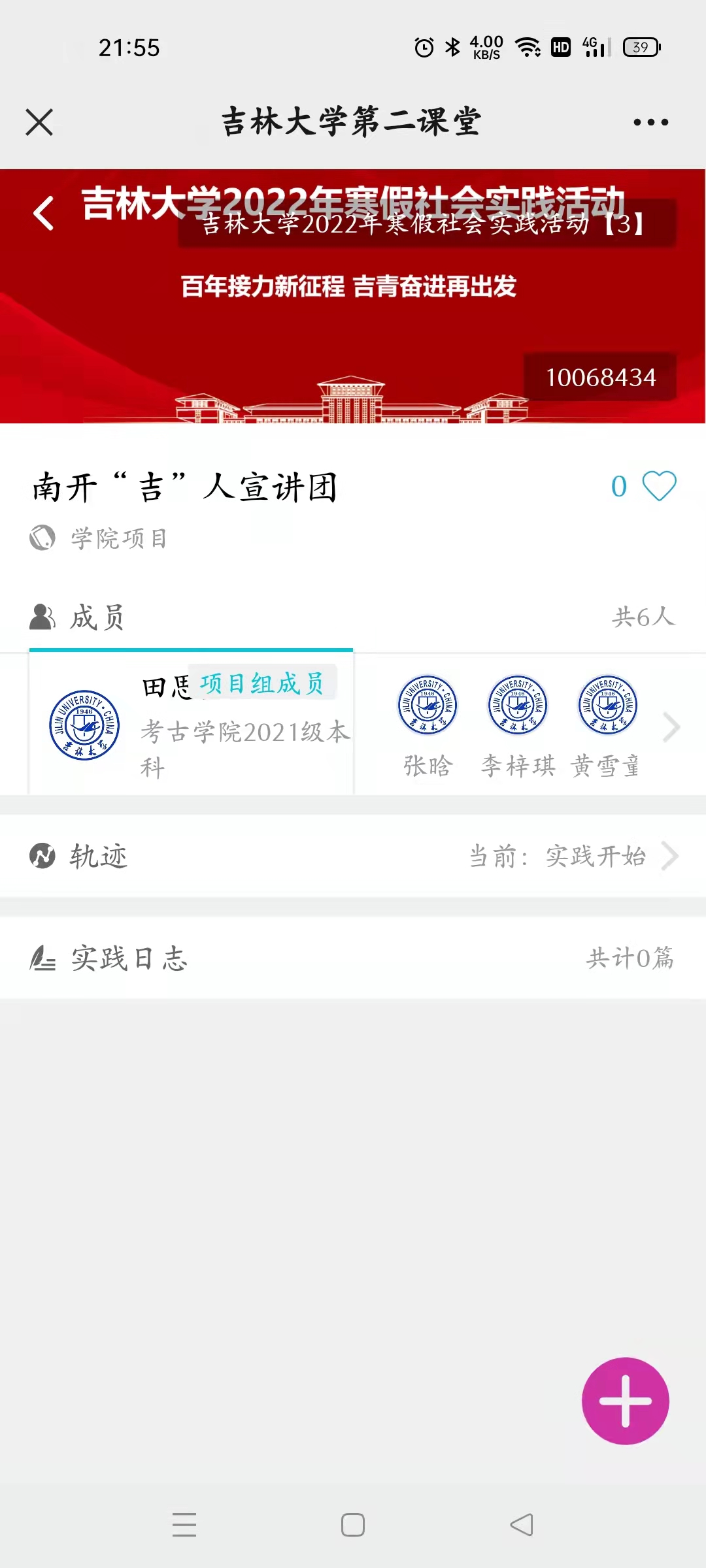
Task: View member 张晗's avatar
Action: (428, 706)
